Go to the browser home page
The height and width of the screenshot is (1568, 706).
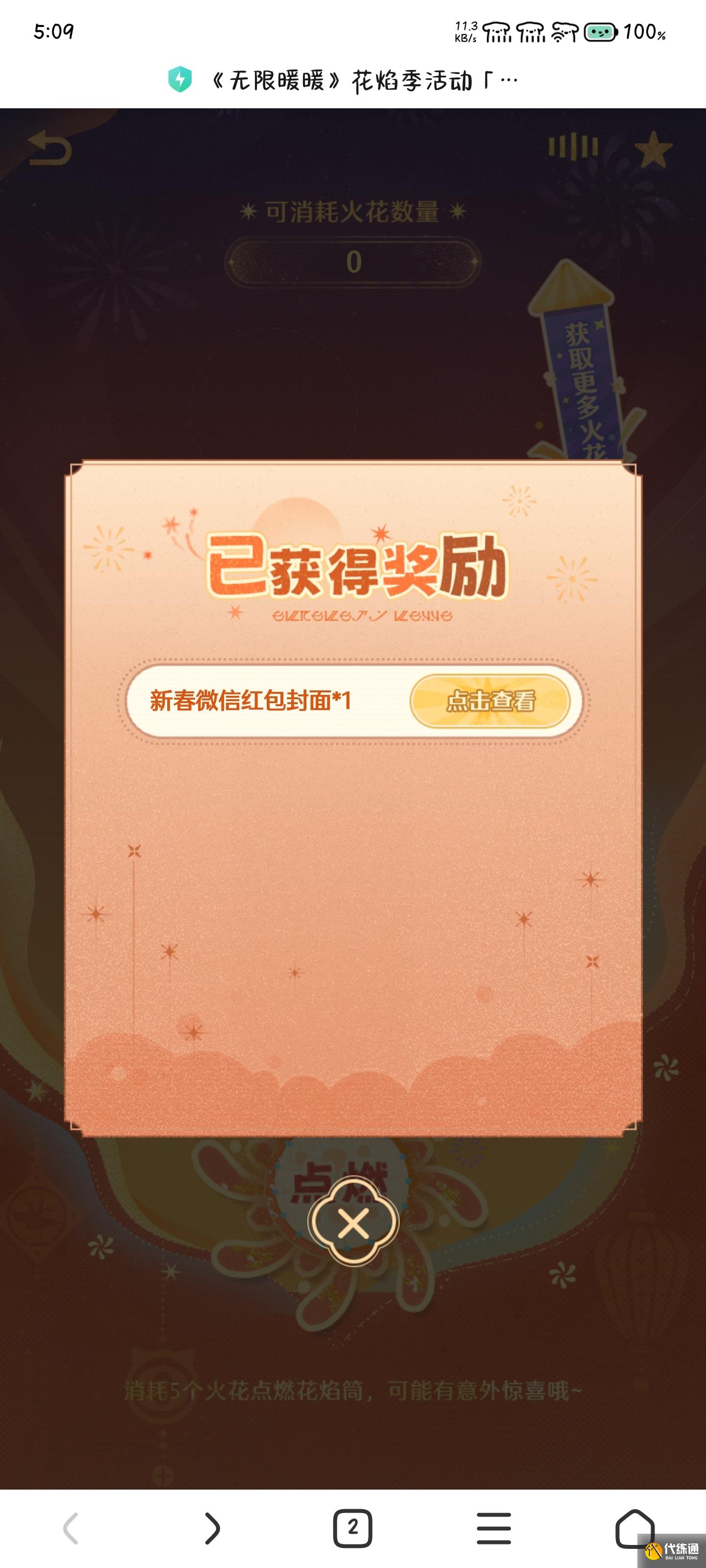coord(634,1528)
